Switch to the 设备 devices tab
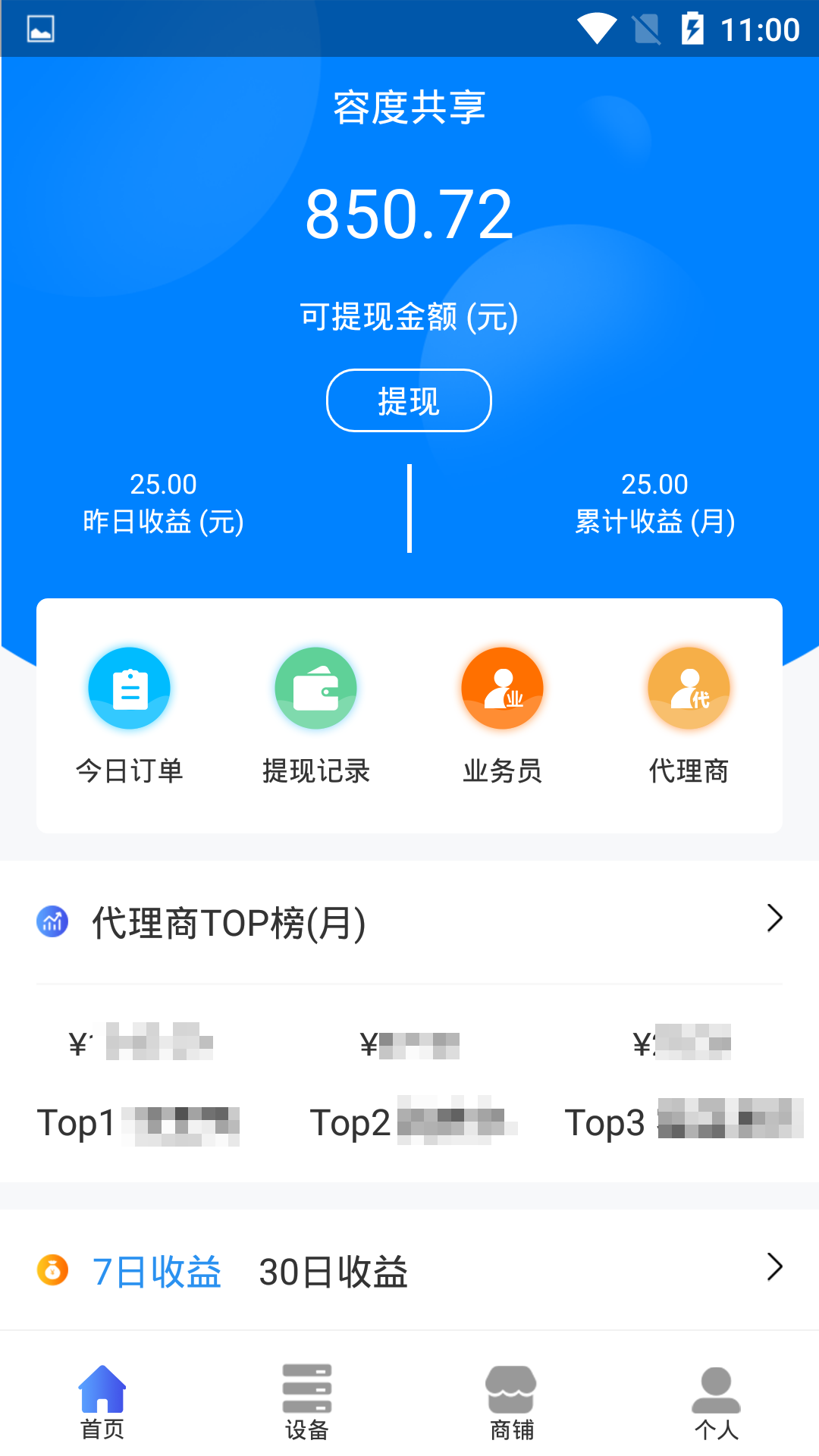The image size is (819, 1456). (307, 1402)
